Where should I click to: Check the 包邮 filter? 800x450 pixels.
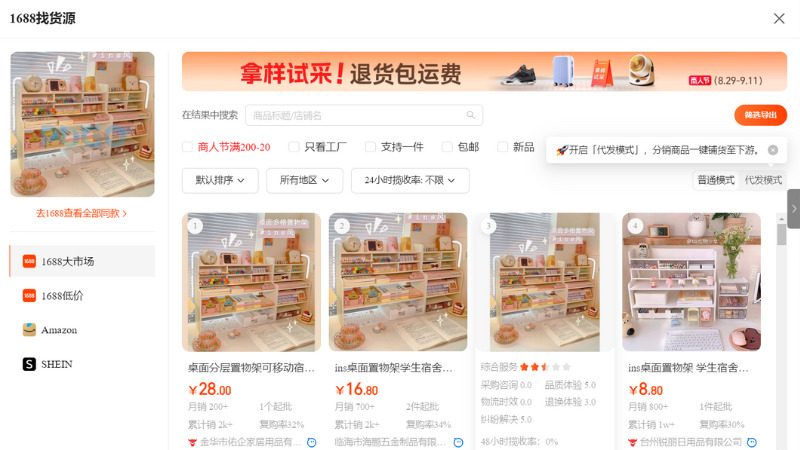click(448, 147)
